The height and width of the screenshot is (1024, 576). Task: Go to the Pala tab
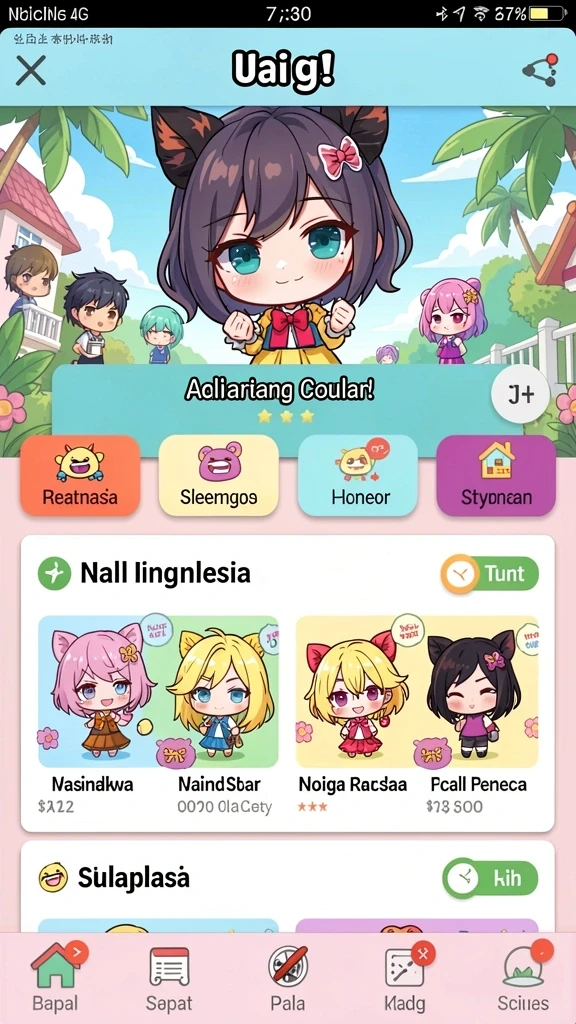[288, 977]
